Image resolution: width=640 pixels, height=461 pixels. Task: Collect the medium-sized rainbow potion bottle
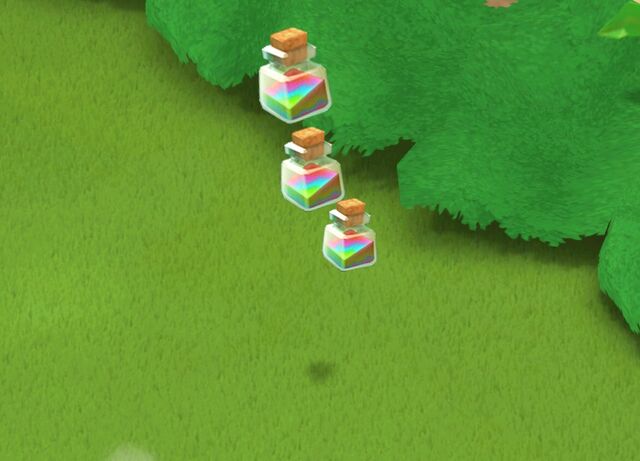coord(311,174)
